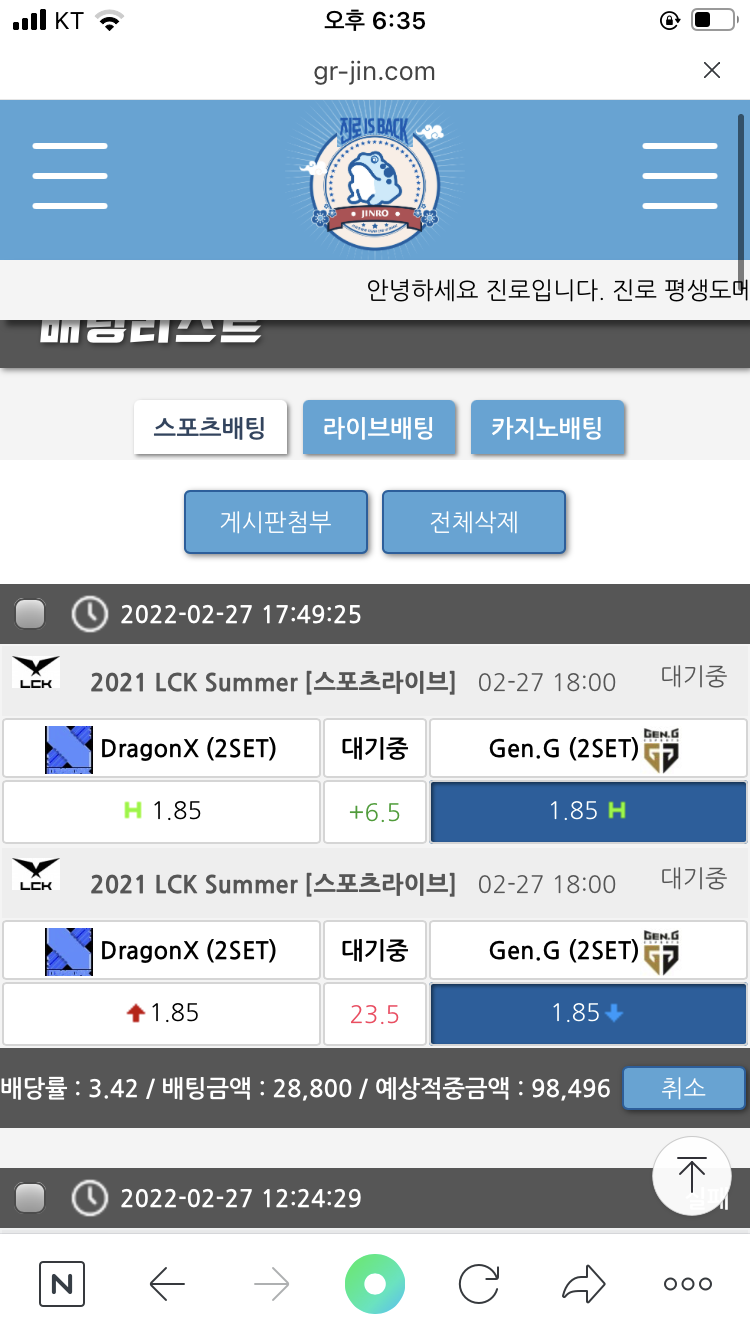
Task: Share this page from browser toolbar
Action: click(583, 1284)
